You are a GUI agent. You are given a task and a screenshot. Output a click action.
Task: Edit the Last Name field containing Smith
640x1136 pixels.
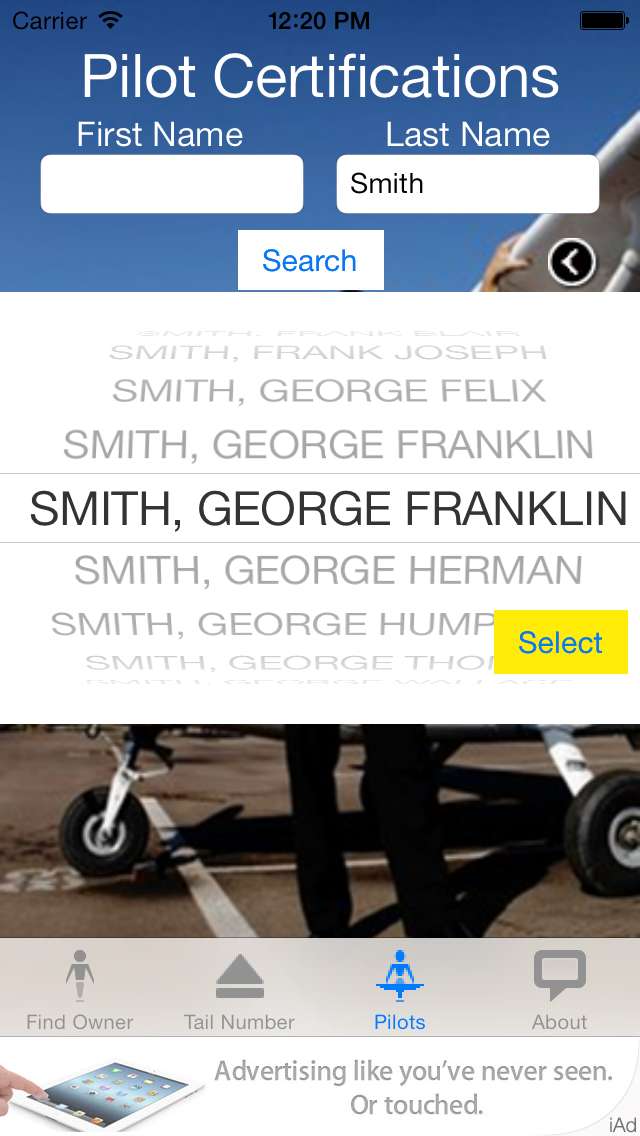tap(467, 184)
